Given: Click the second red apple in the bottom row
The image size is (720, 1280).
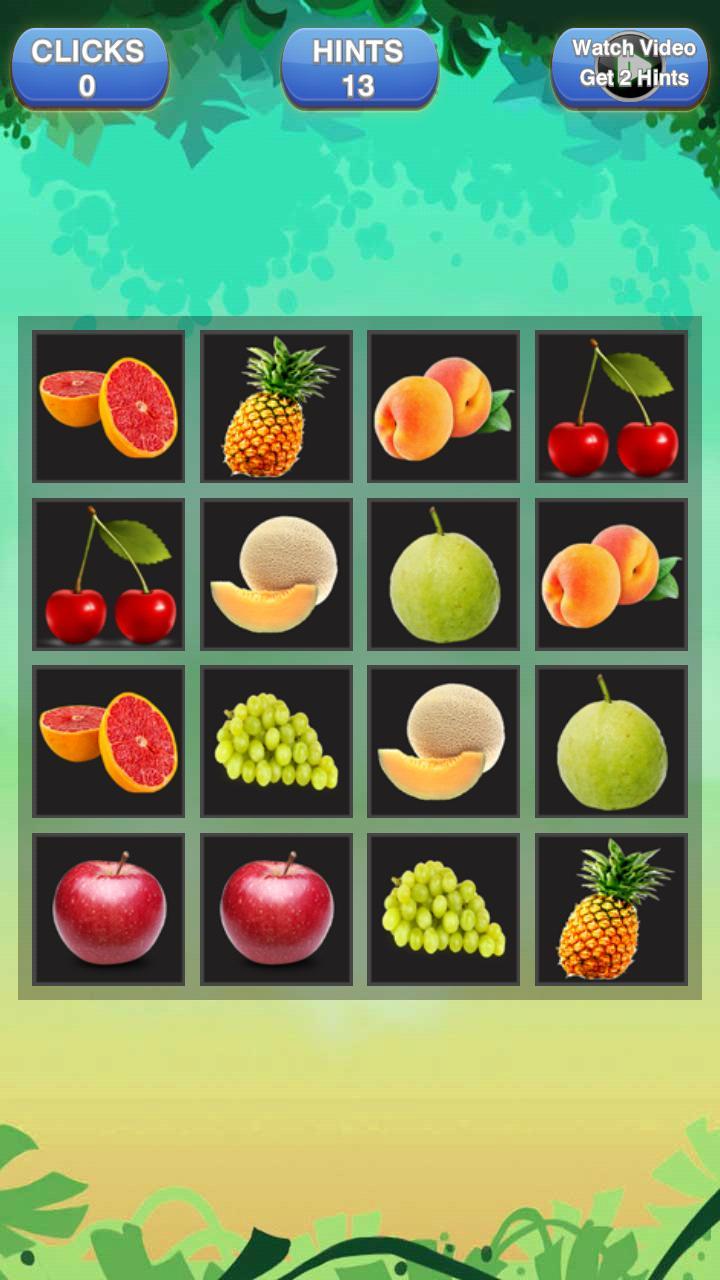Looking at the screenshot, I should click(x=275, y=909).
